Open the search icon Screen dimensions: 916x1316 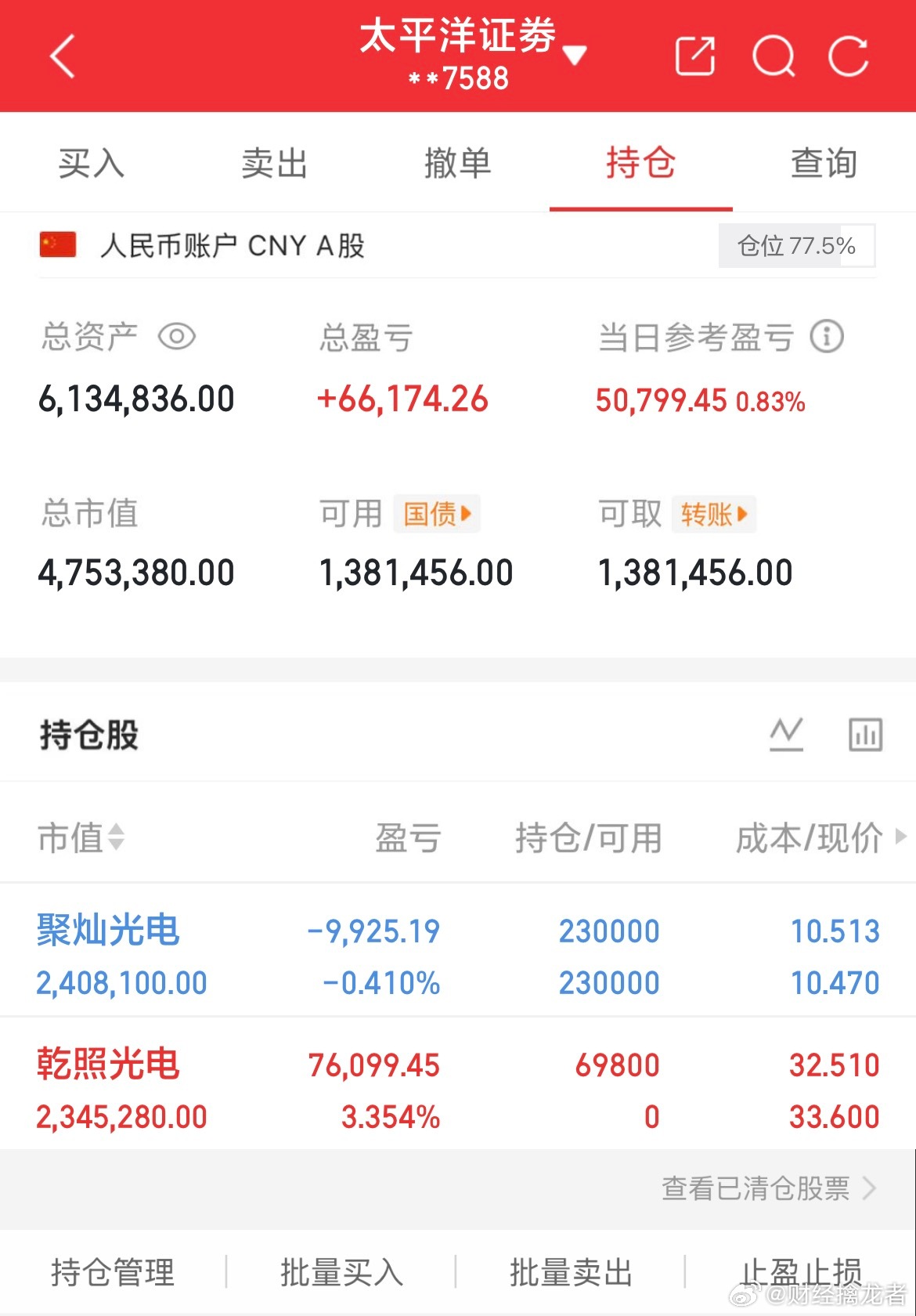point(774,55)
